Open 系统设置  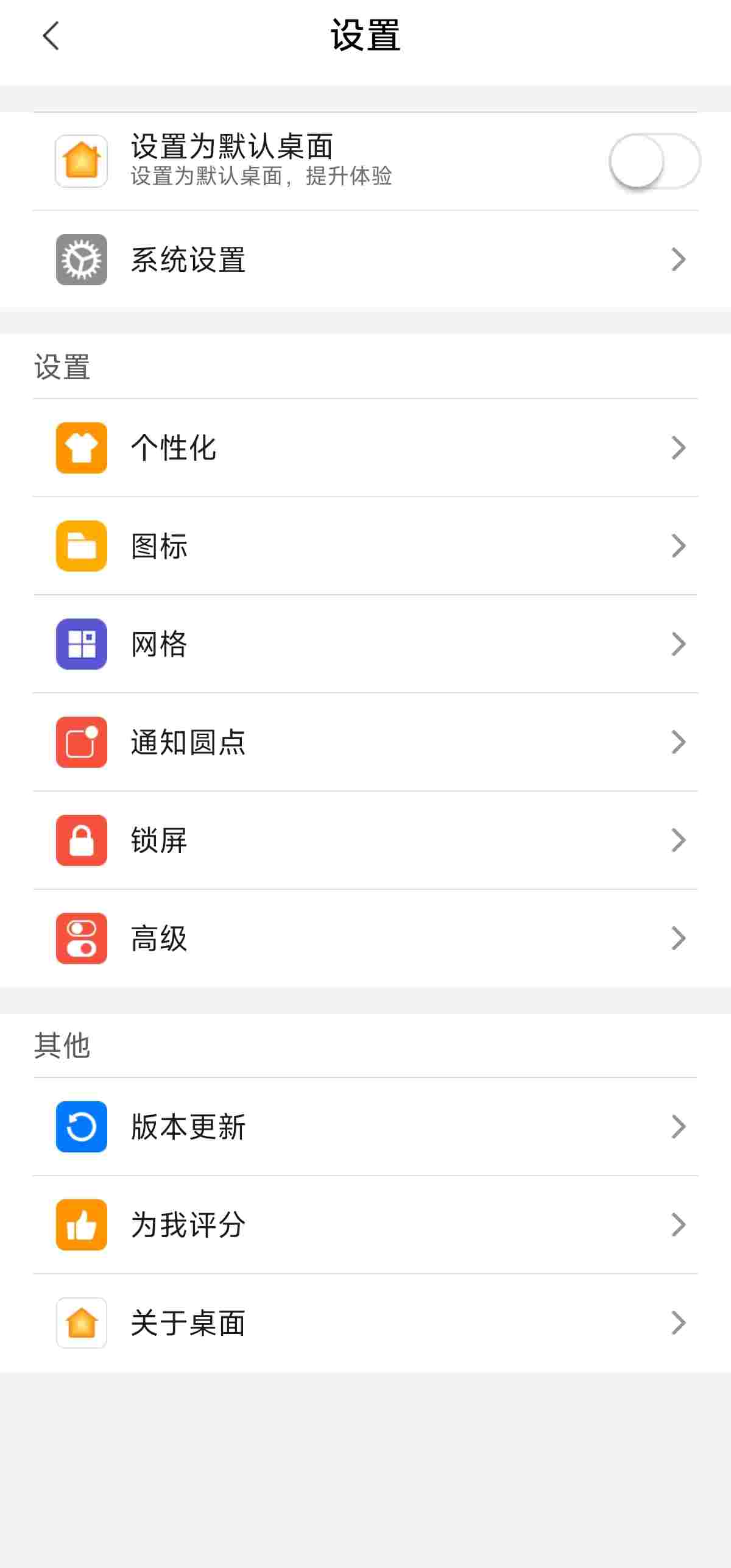(365, 260)
